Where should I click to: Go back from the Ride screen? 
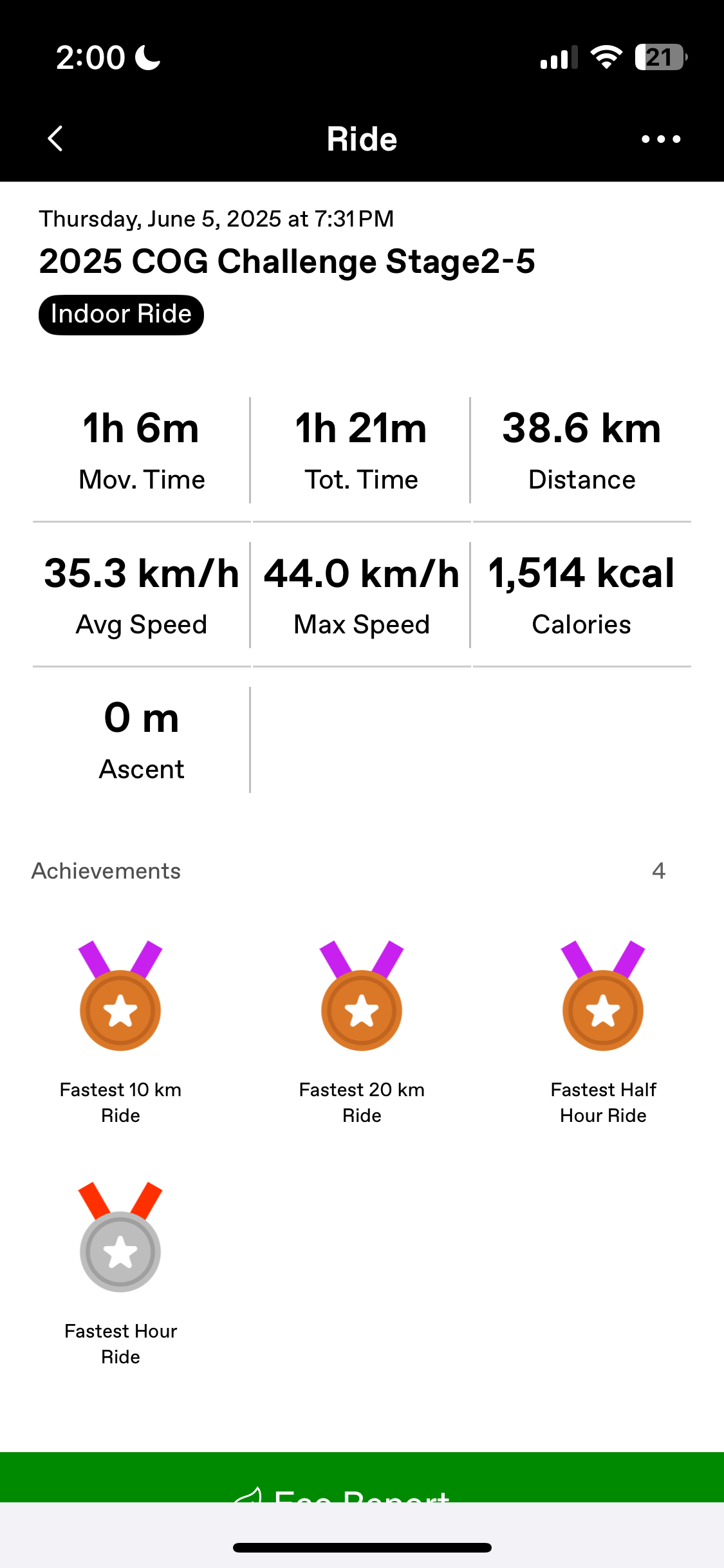[x=55, y=138]
